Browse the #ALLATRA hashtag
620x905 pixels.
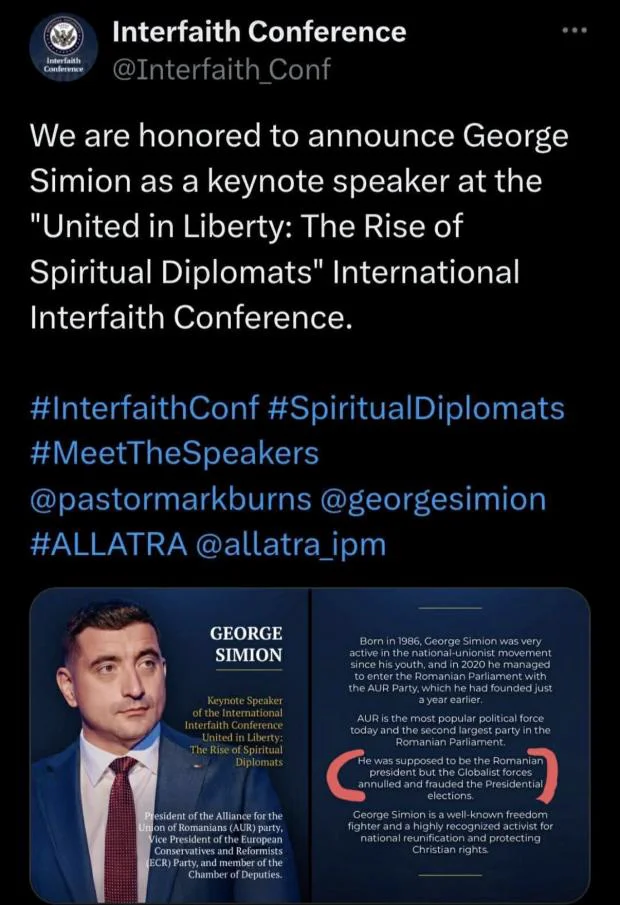(109, 543)
